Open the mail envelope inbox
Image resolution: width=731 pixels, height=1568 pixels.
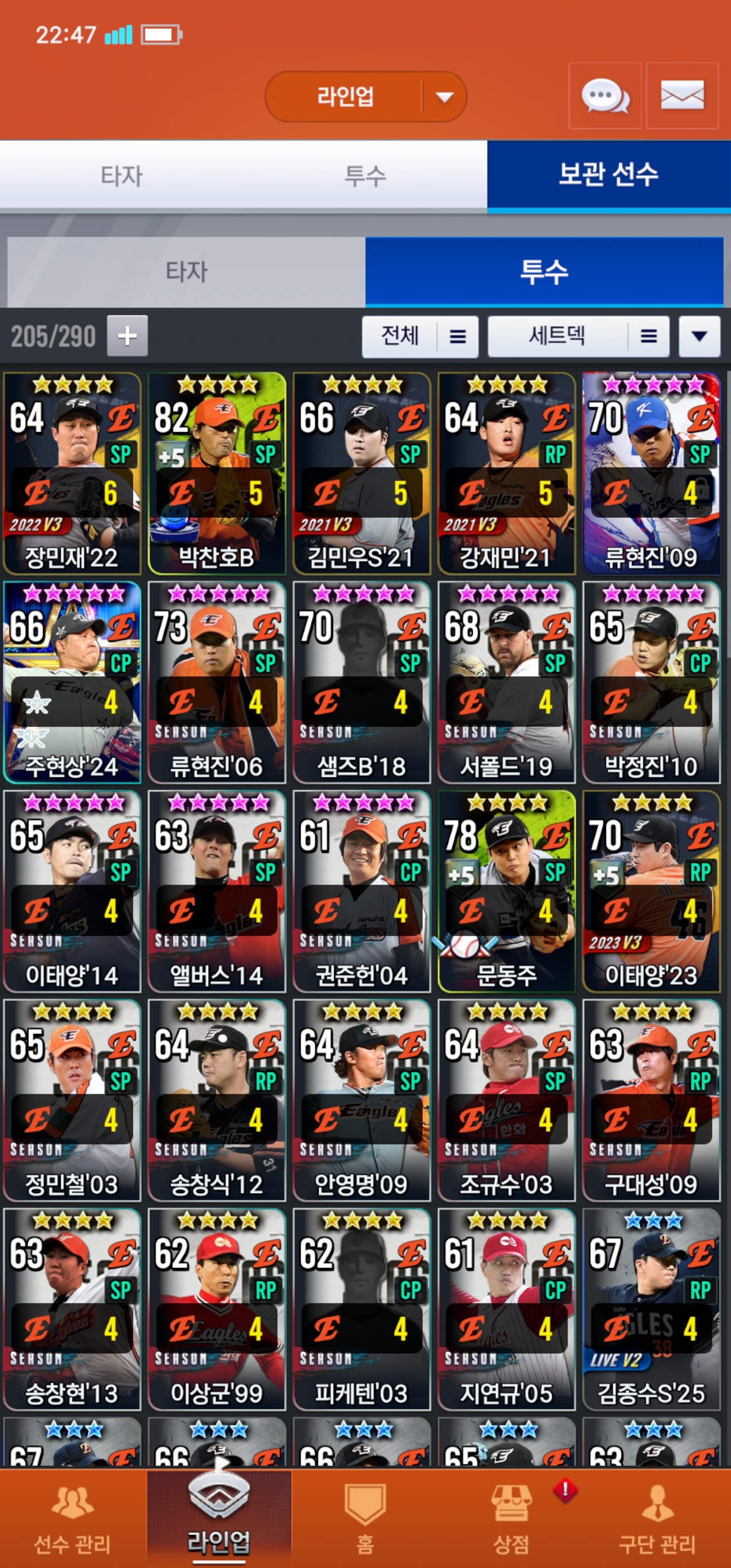(x=682, y=96)
